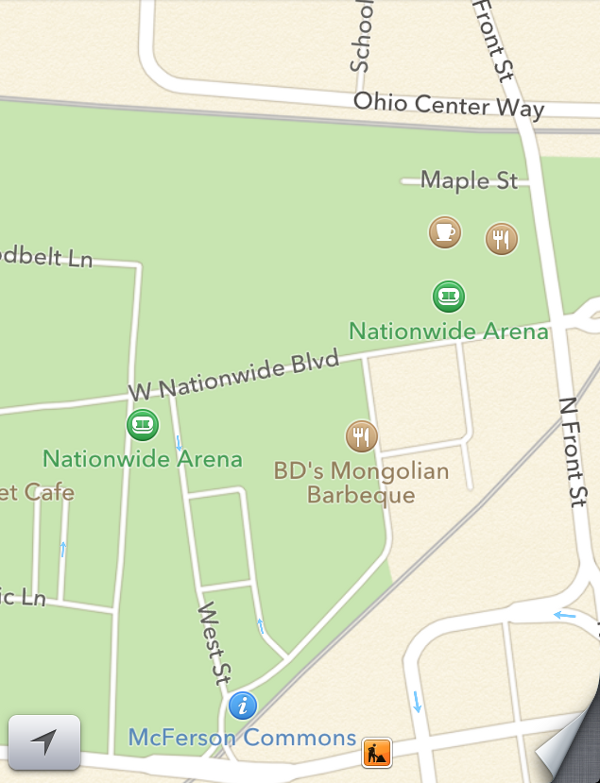This screenshot has width=600, height=783.
Task: Open the McFerson Commons info pin
Action: coord(243,706)
